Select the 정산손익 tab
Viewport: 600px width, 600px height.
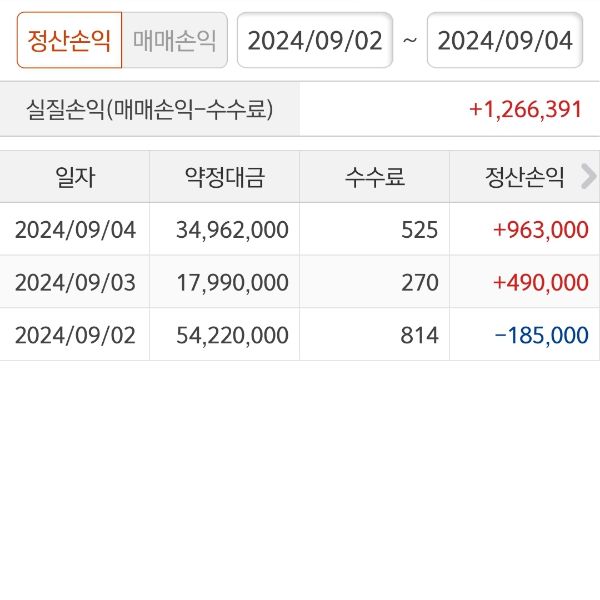tap(69, 40)
